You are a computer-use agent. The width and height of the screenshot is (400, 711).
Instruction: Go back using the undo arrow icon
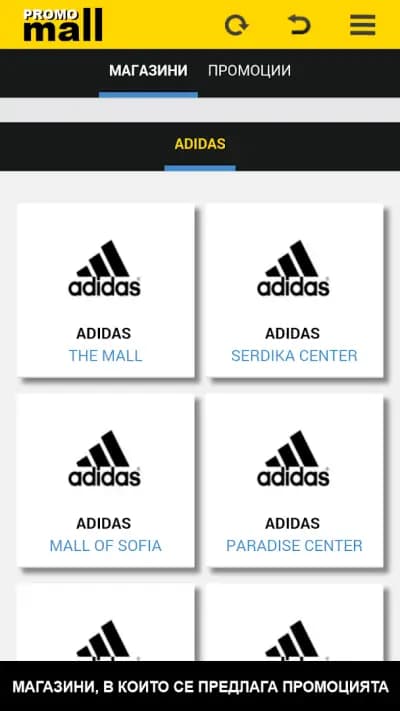299,25
